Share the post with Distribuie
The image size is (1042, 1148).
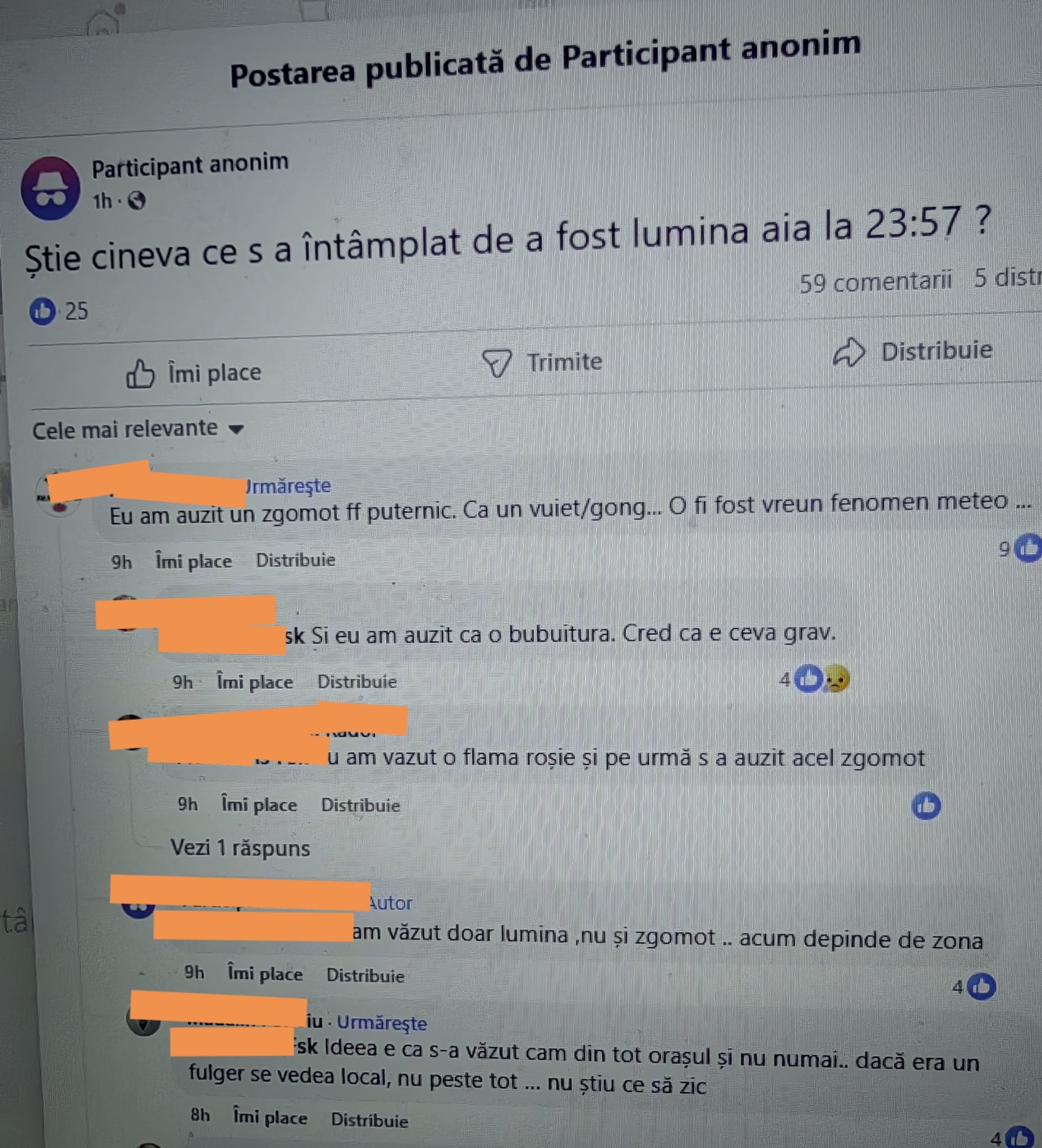pyautogui.click(x=913, y=351)
